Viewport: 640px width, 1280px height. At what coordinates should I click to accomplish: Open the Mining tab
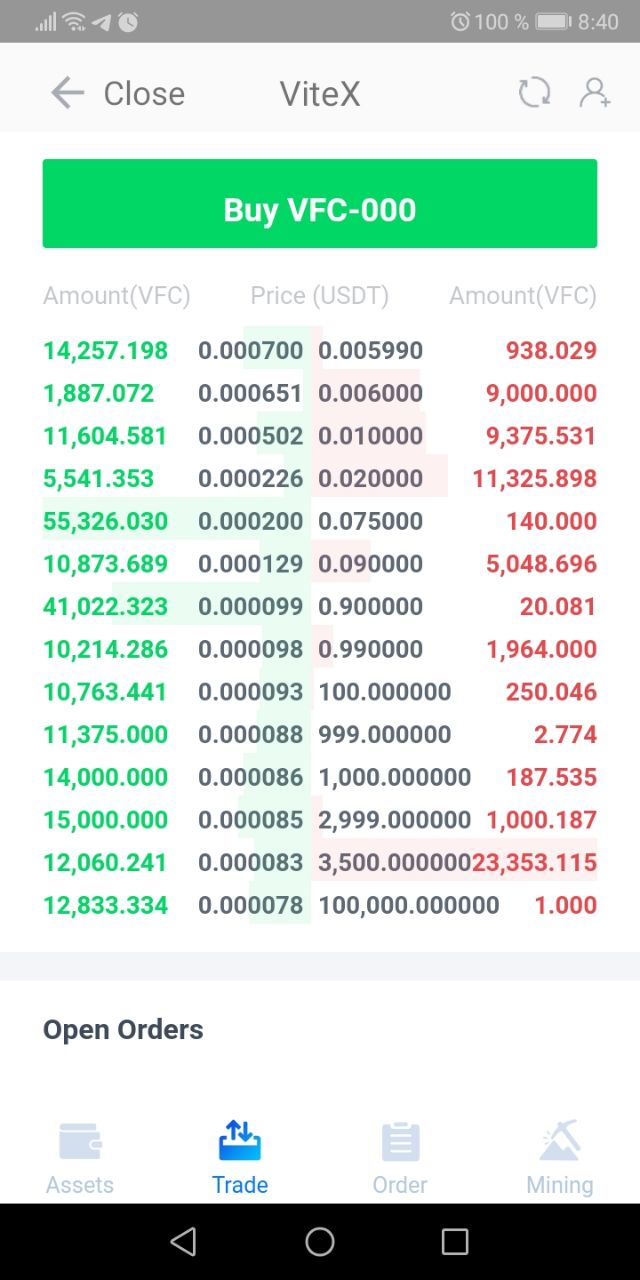(x=560, y=1159)
